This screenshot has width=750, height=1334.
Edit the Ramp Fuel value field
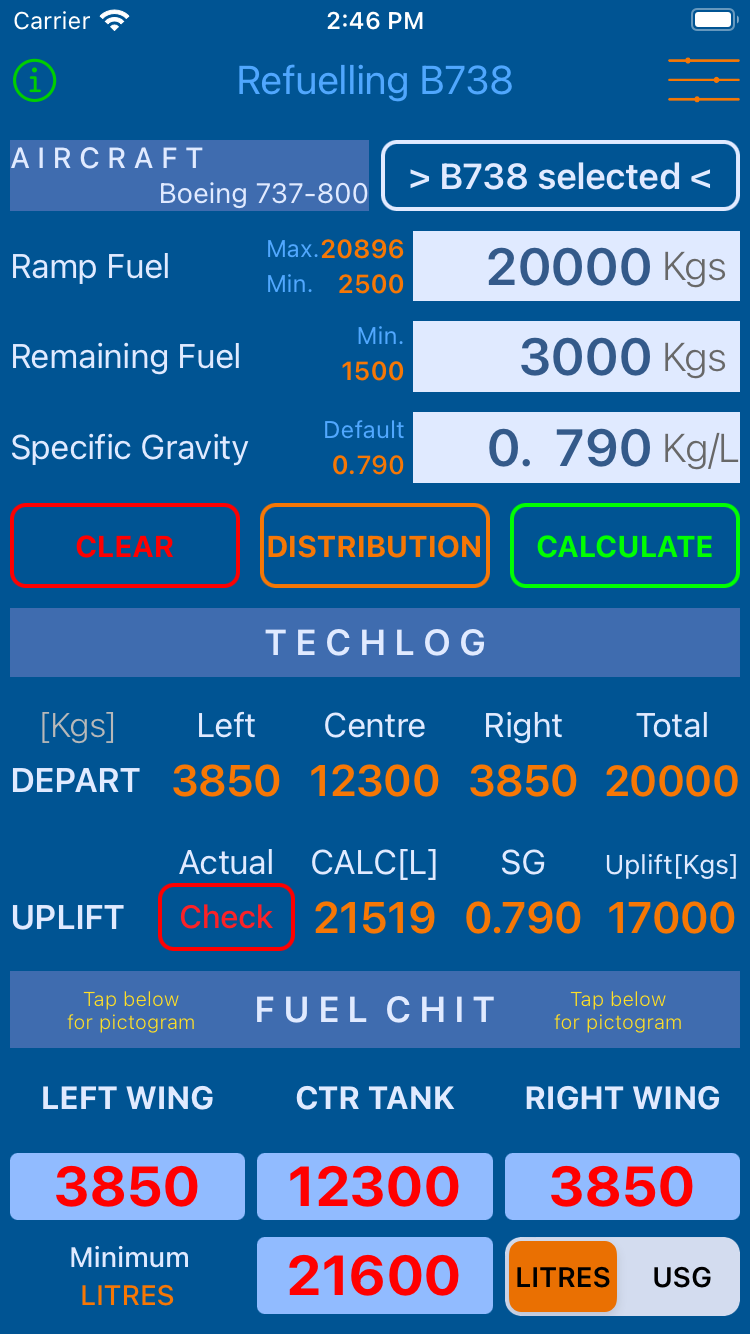(576, 267)
